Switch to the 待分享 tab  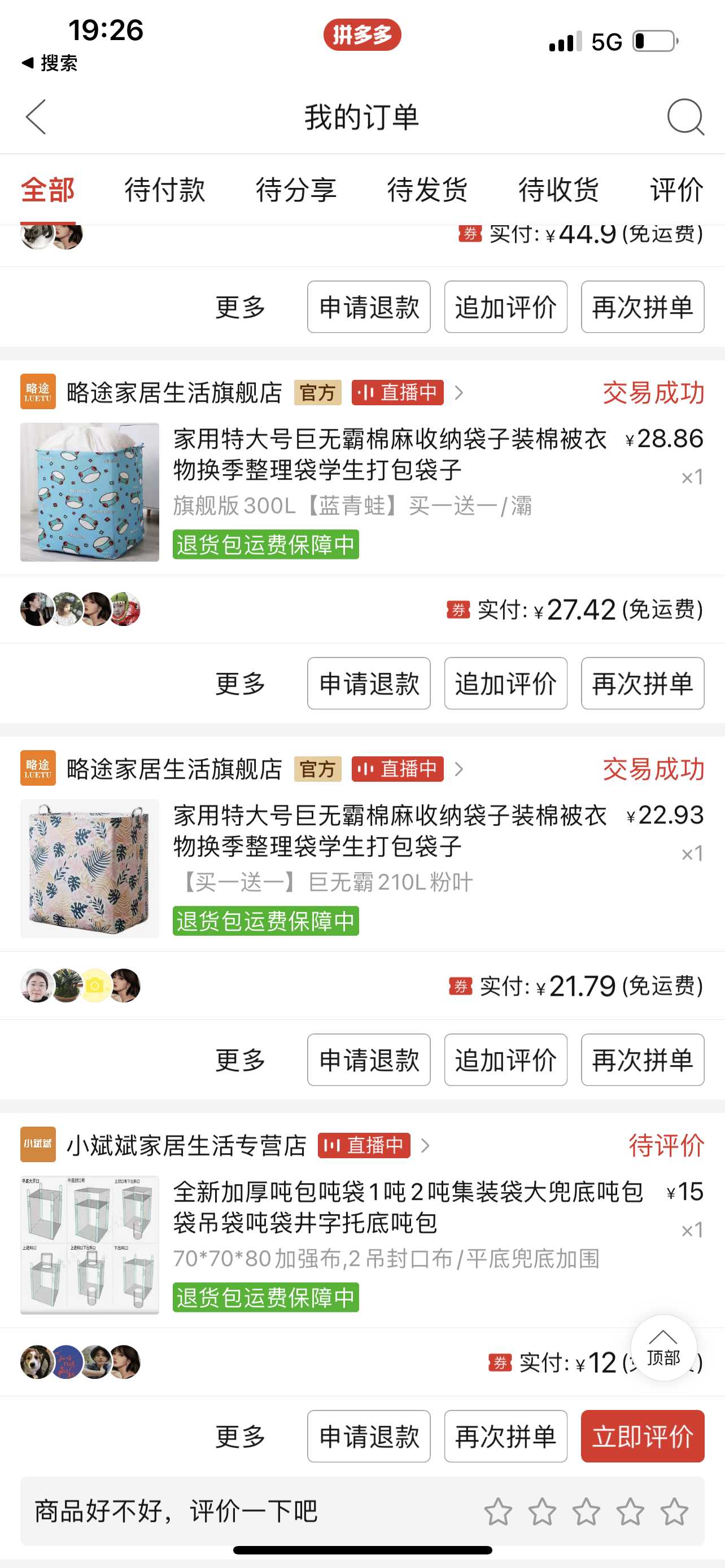[296, 189]
